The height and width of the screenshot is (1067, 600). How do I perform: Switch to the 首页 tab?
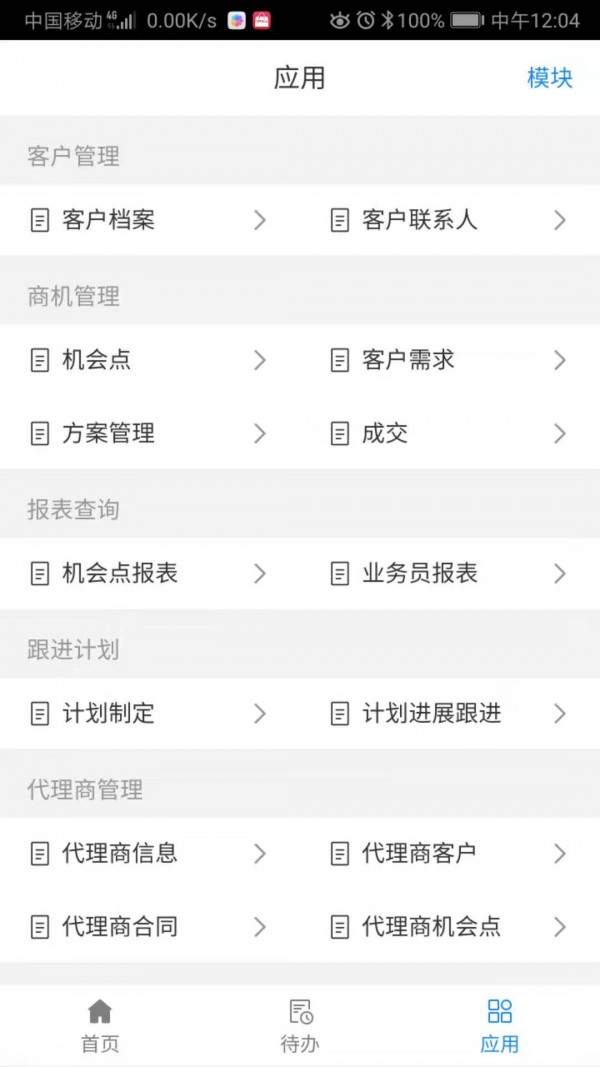pos(100,1026)
